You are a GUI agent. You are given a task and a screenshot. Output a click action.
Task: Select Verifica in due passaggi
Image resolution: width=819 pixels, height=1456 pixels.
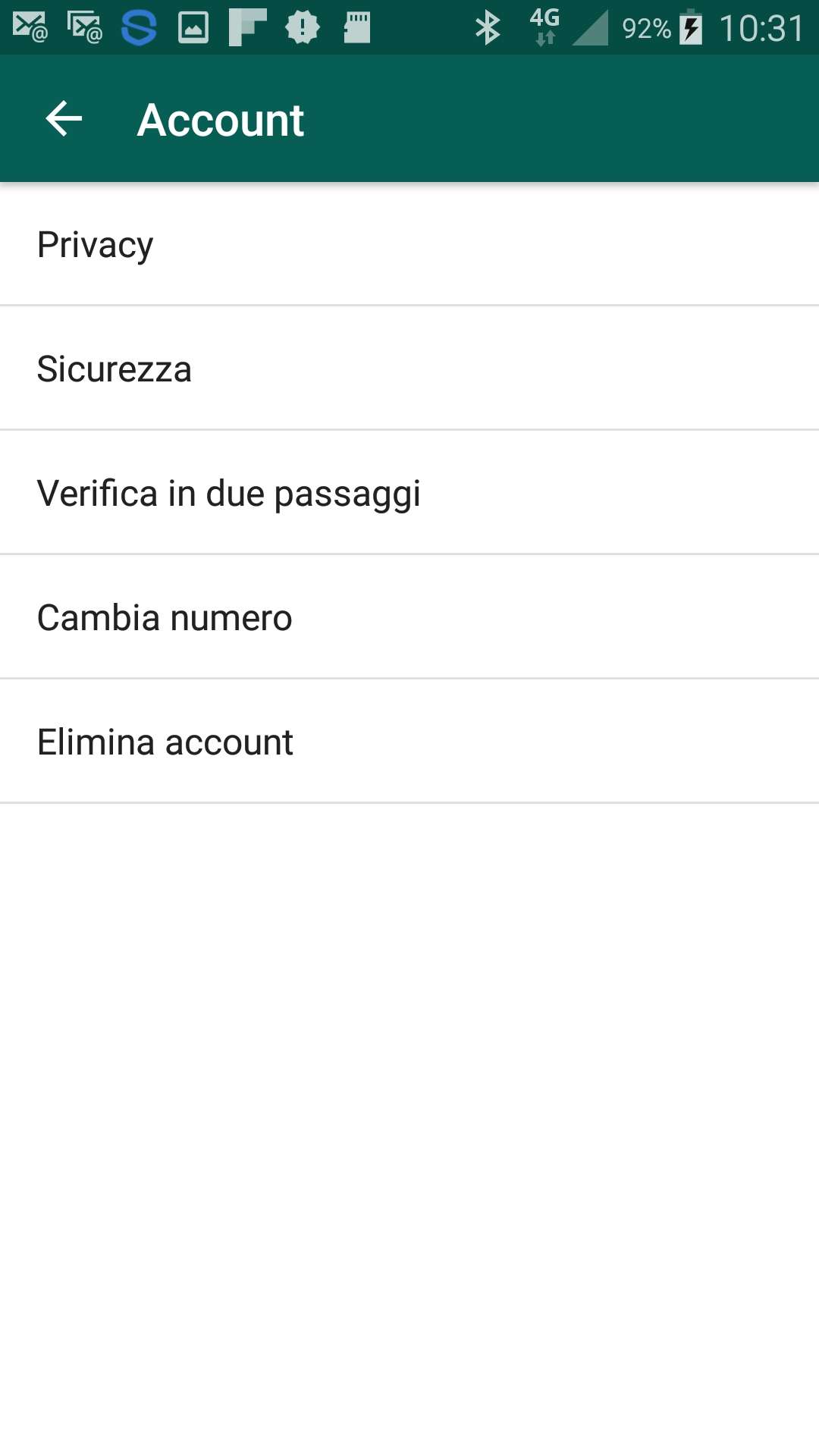pos(409,493)
